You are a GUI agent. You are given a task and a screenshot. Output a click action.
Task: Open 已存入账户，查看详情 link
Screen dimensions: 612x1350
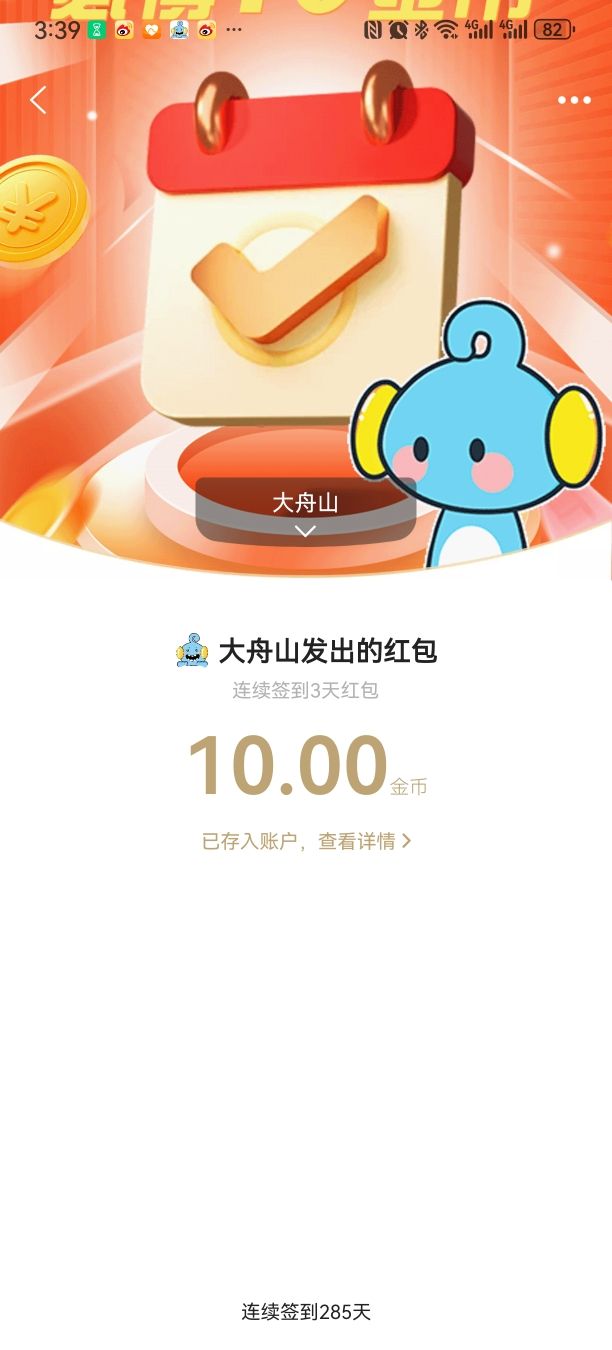pos(306,841)
